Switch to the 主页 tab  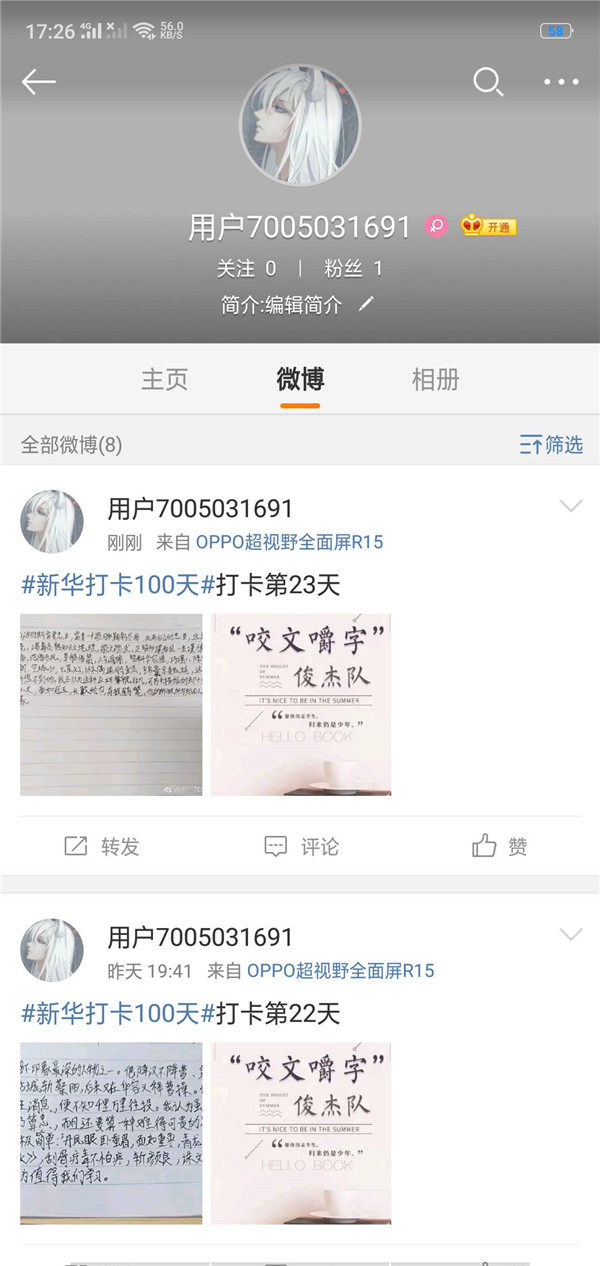tap(164, 380)
